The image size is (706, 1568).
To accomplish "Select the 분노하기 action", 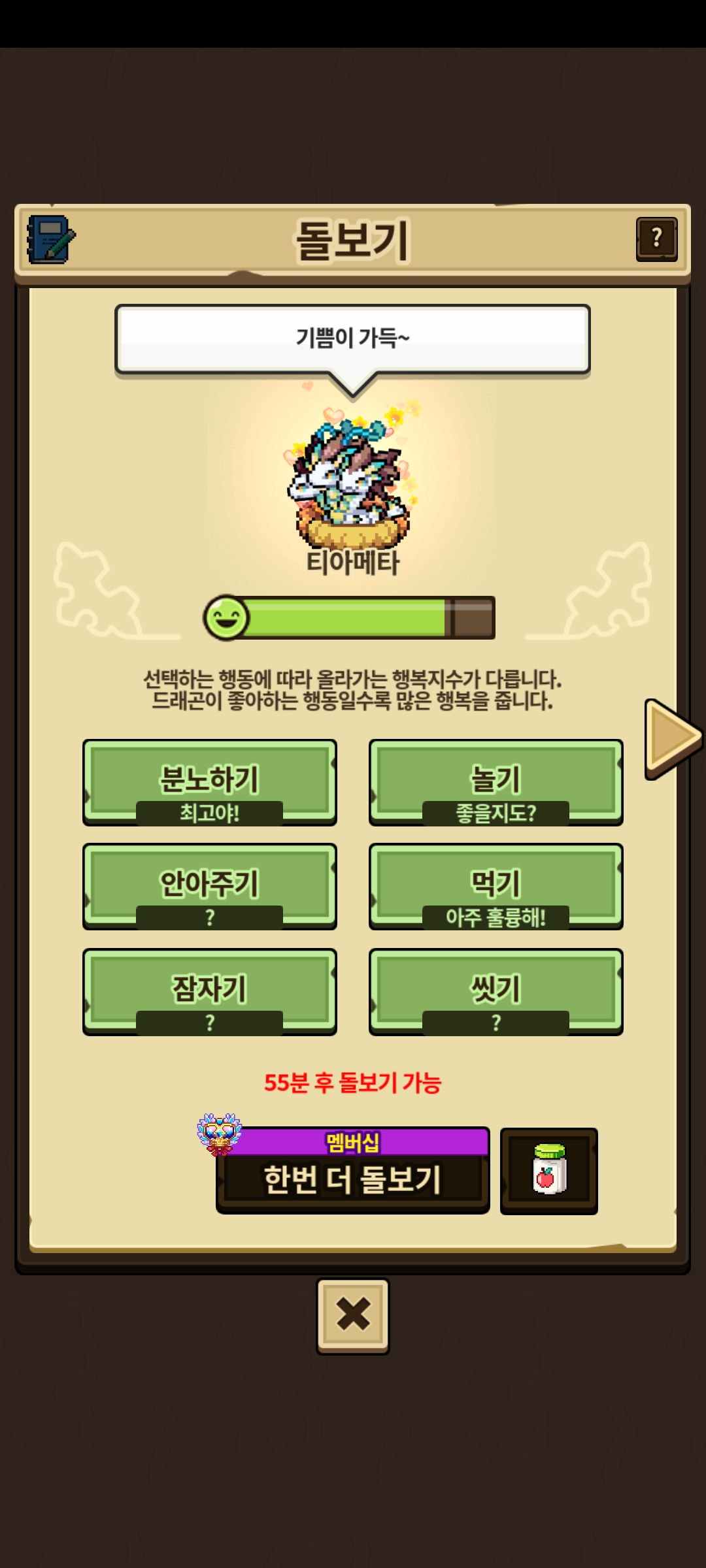I will (x=209, y=781).
